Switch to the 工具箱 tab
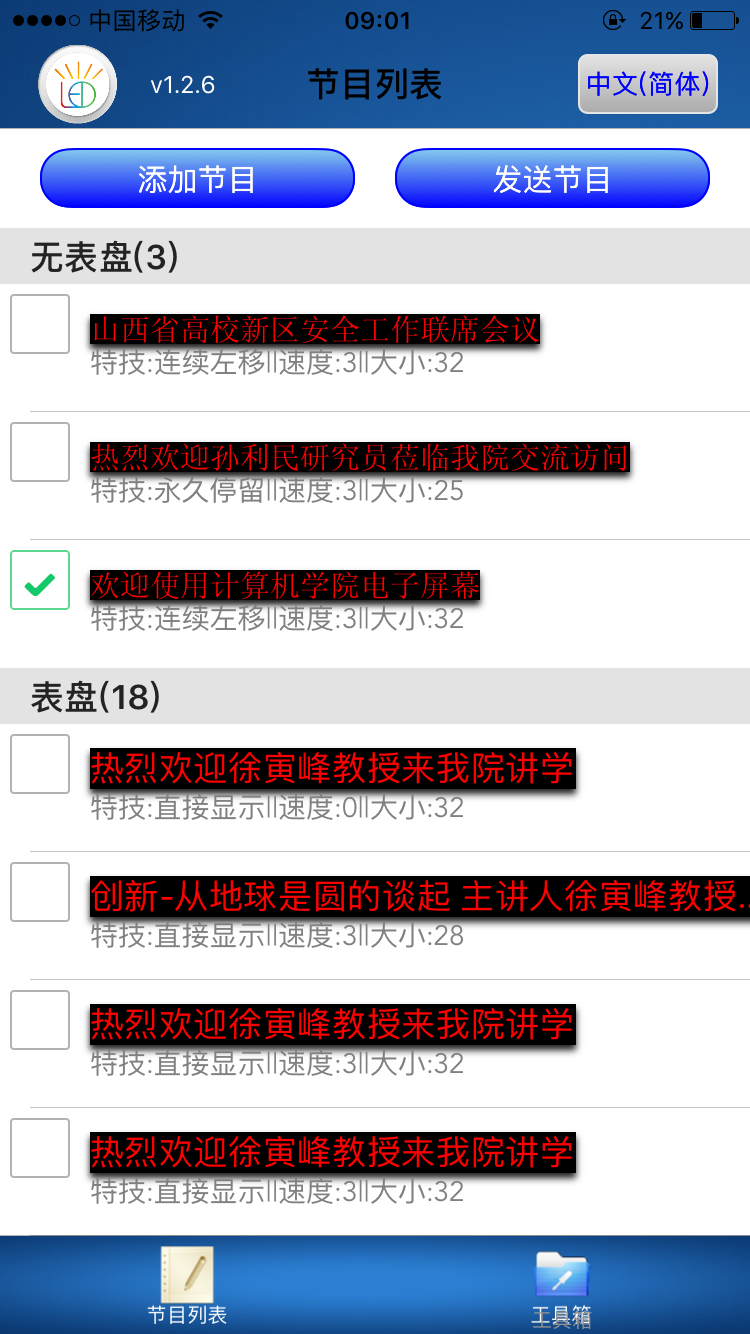 tap(562, 1285)
